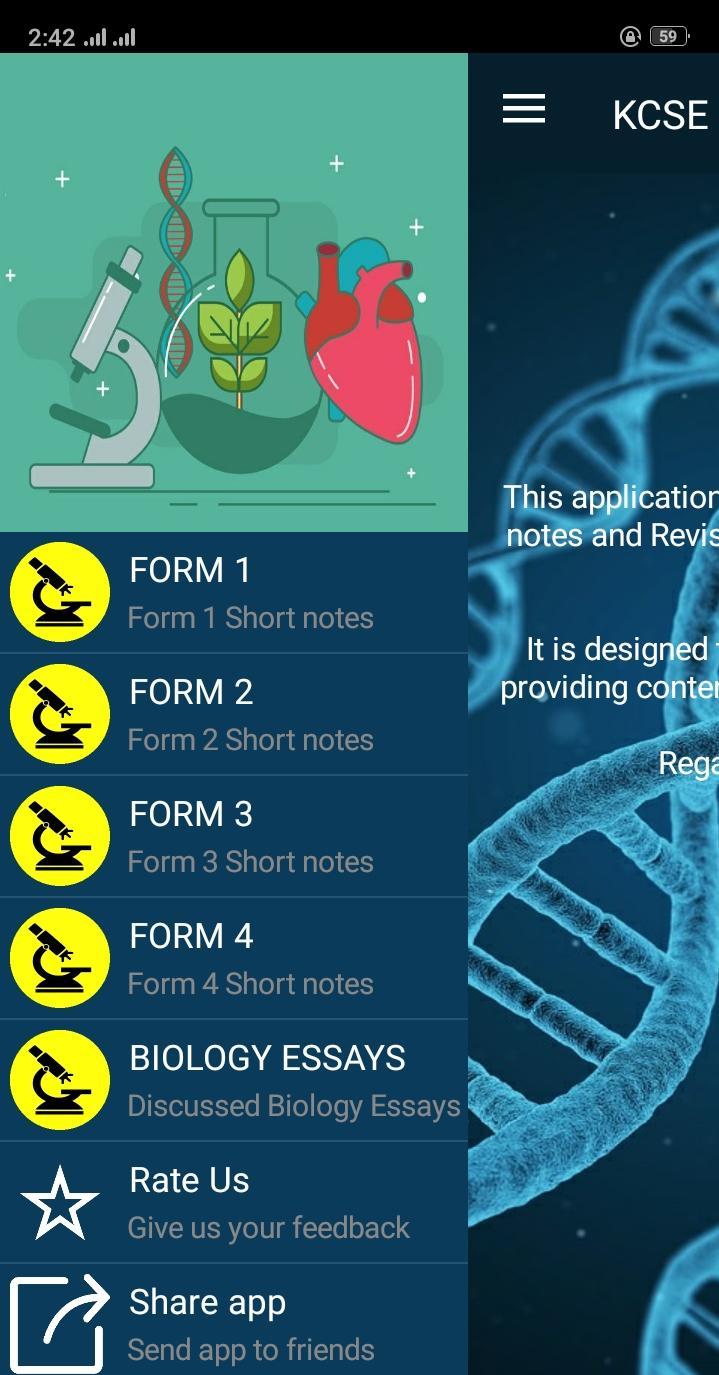Open Biology Essays section
Screen dimensions: 719x1375
click(234, 1080)
